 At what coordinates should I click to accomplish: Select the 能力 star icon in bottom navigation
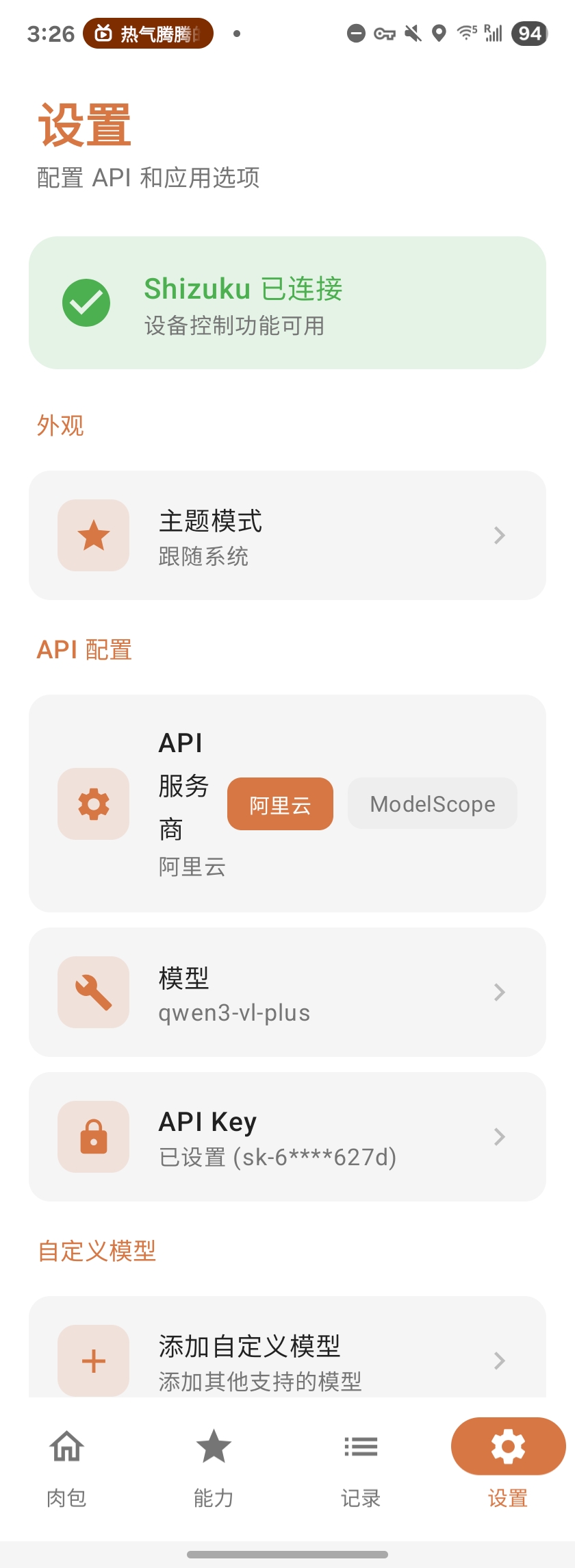tap(213, 1447)
